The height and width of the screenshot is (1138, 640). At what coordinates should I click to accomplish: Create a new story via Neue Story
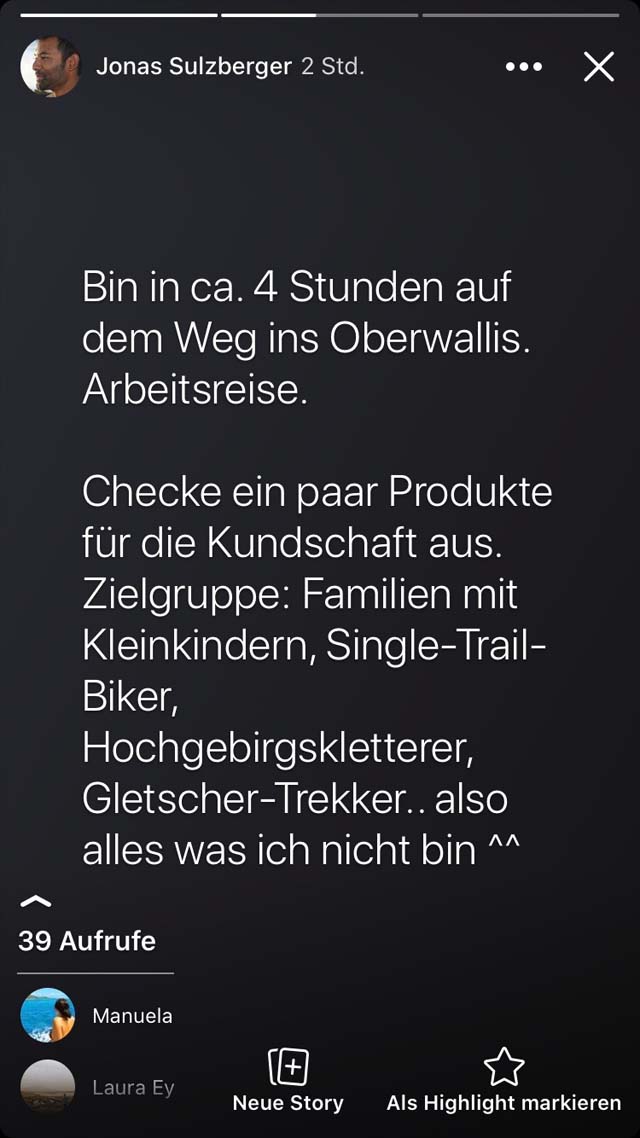[288, 1081]
